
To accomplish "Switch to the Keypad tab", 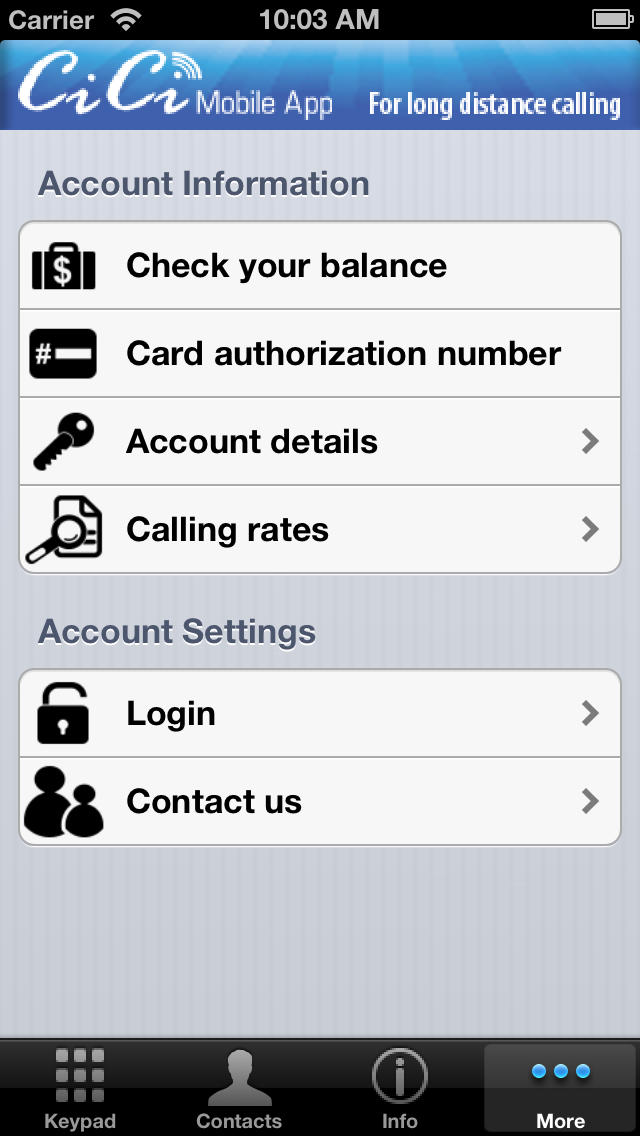I will tap(80, 1089).
